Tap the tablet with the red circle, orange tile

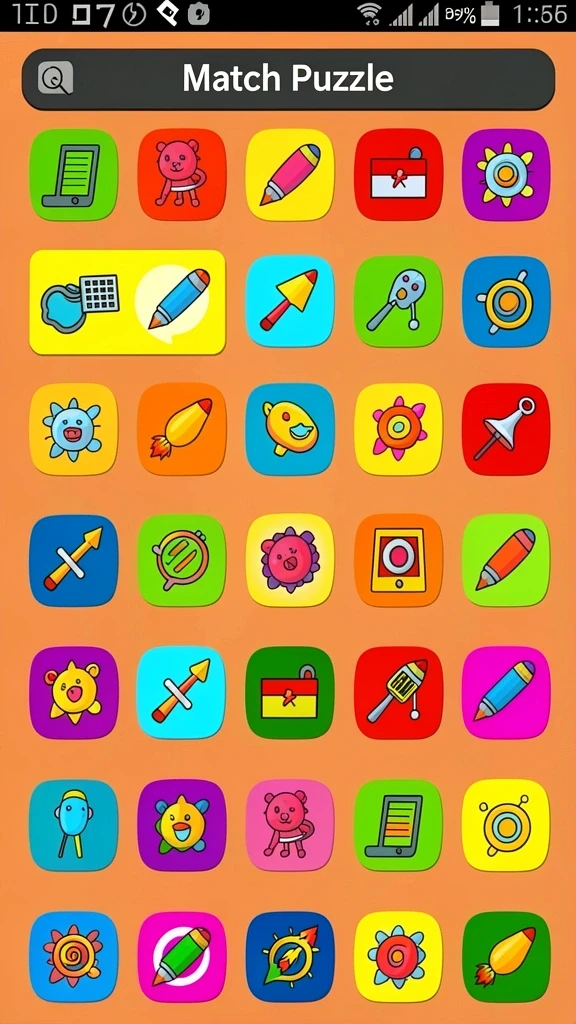click(398, 560)
